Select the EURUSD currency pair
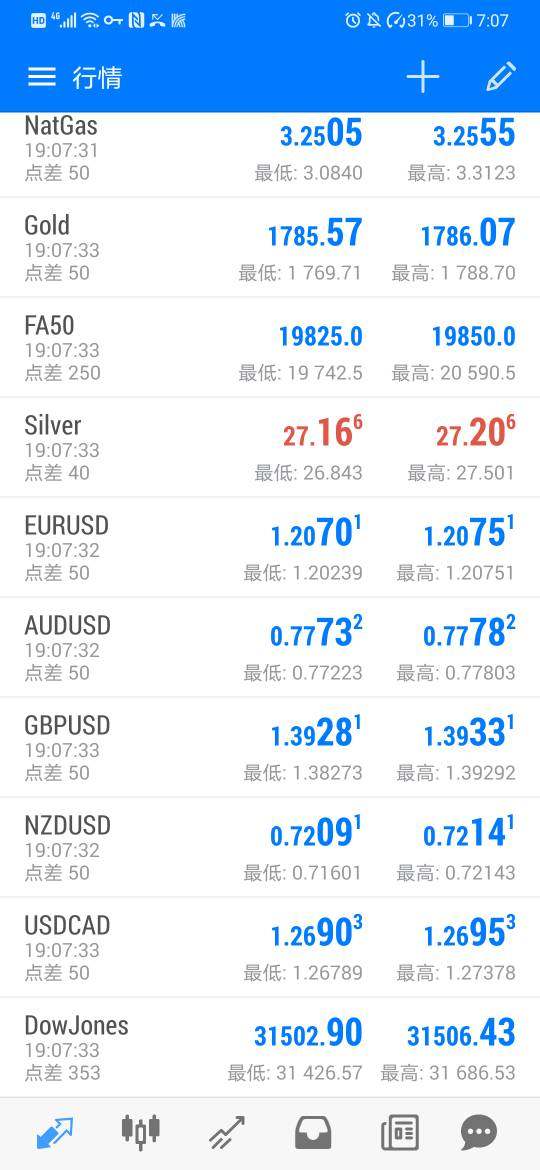Image resolution: width=540 pixels, height=1170 pixels. tap(270, 547)
